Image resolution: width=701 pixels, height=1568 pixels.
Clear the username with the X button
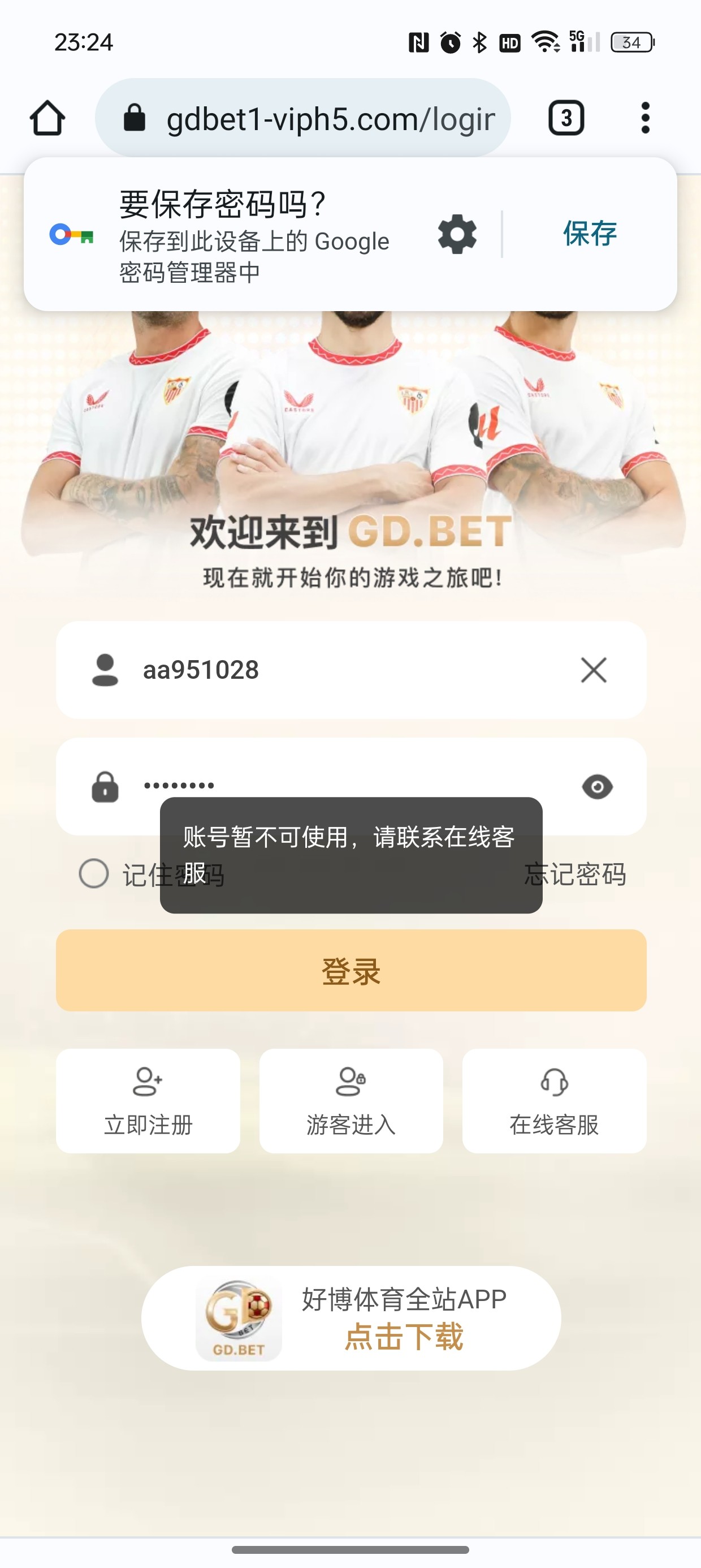[593, 671]
